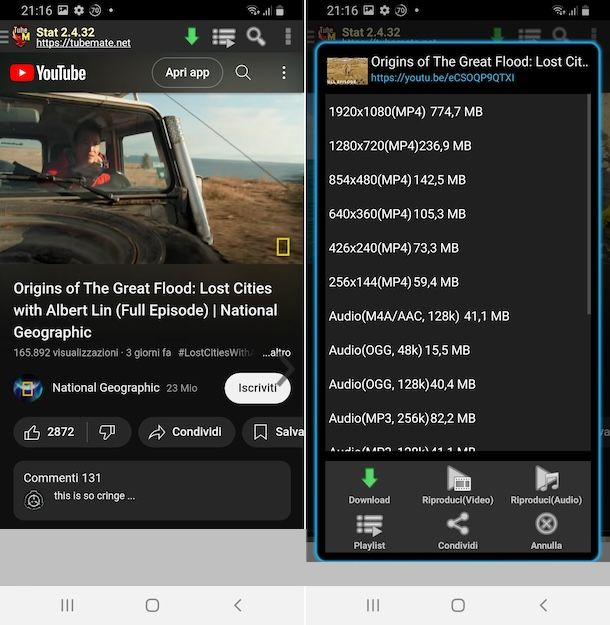Select the 1920x1080(MP4) 774,7 MB format
The height and width of the screenshot is (625, 610).
tap(405, 112)
